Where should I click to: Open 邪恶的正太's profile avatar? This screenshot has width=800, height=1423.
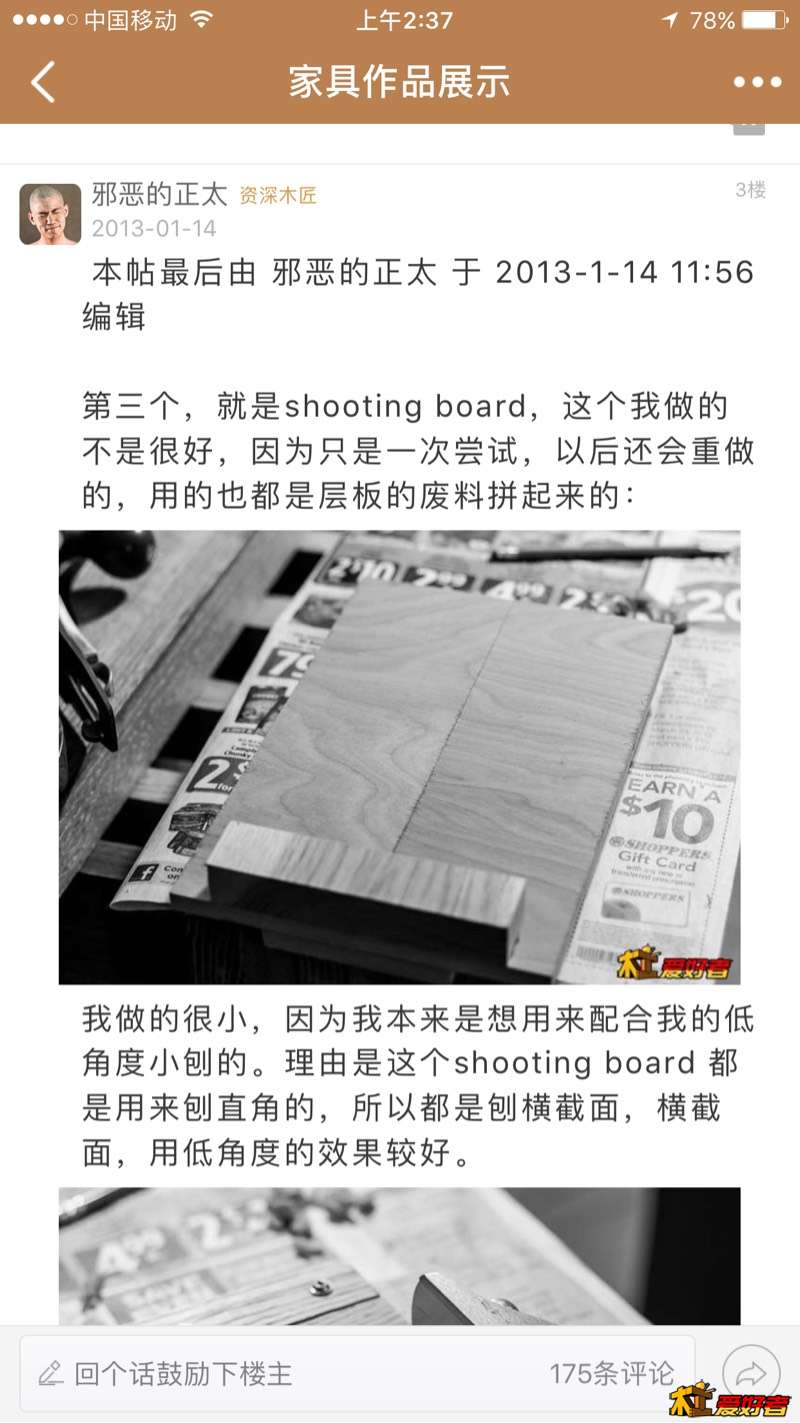point(50,214)
